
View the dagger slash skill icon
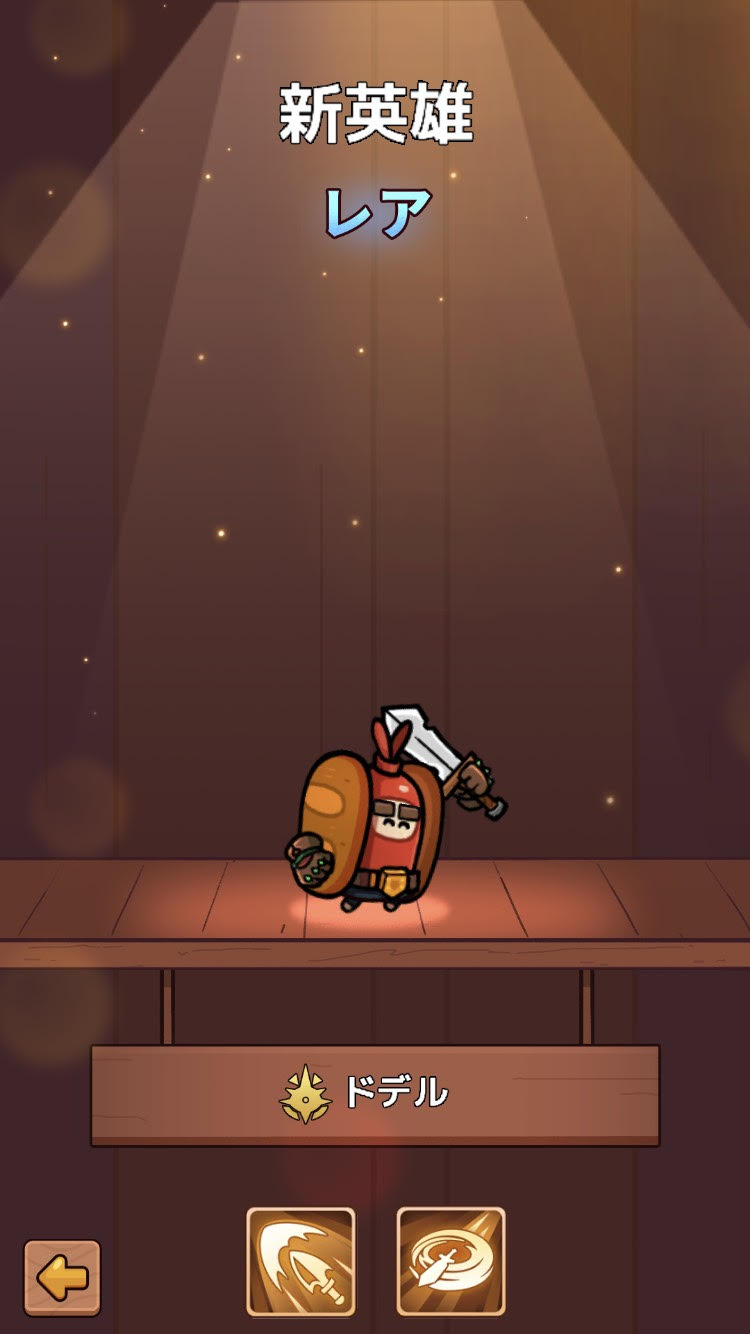[301, 1261]
